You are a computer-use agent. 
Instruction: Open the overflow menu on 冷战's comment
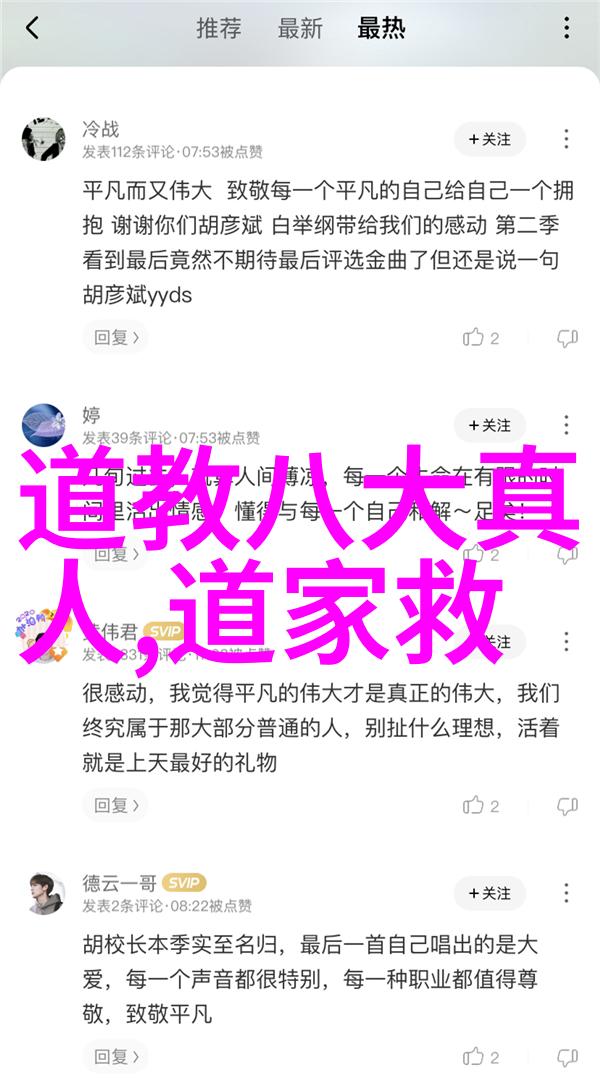pyautogui.click(x=567, y=140)
